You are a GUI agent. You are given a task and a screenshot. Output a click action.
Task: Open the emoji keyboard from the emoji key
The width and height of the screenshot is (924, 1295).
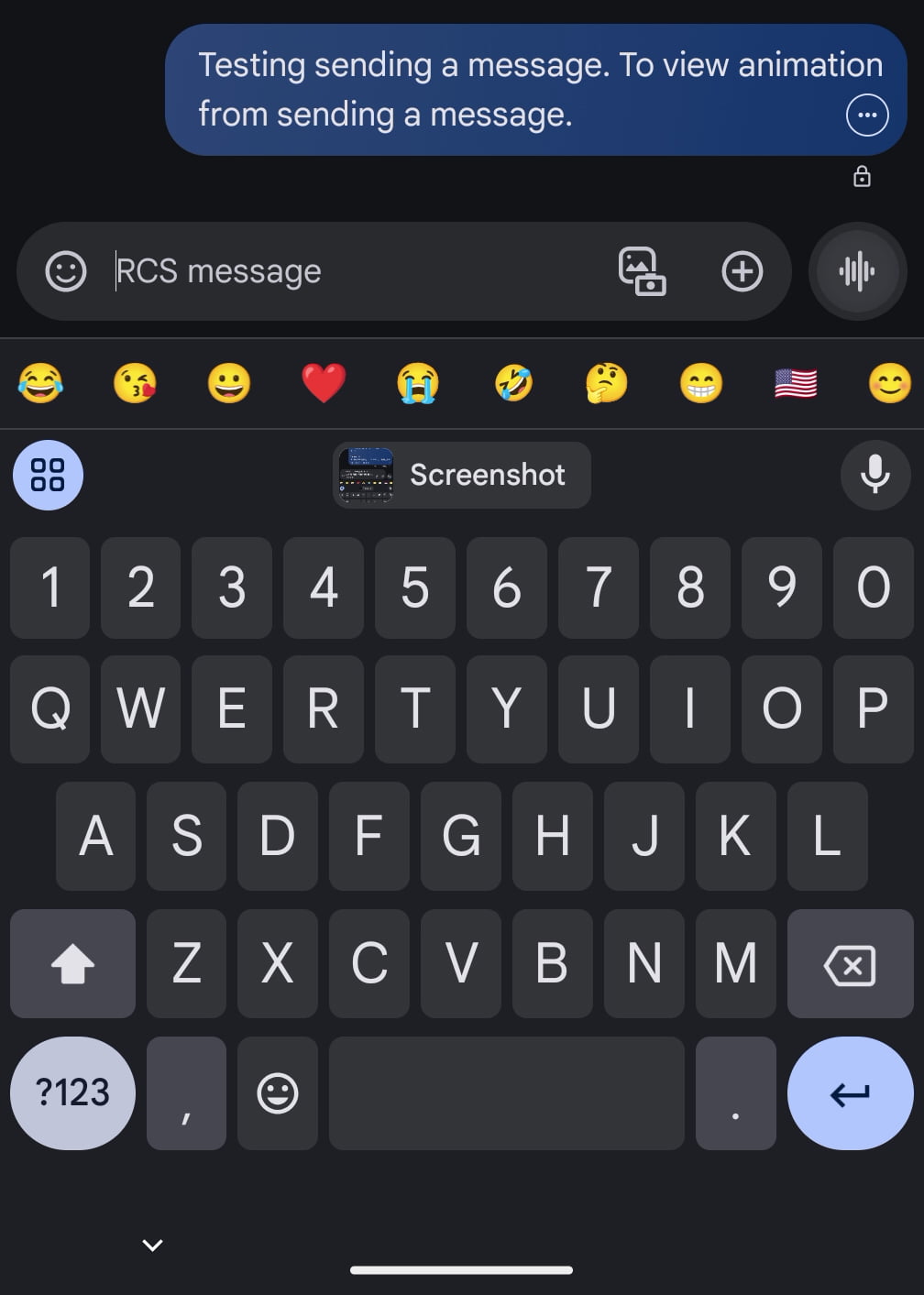(x=277, y=1092)
